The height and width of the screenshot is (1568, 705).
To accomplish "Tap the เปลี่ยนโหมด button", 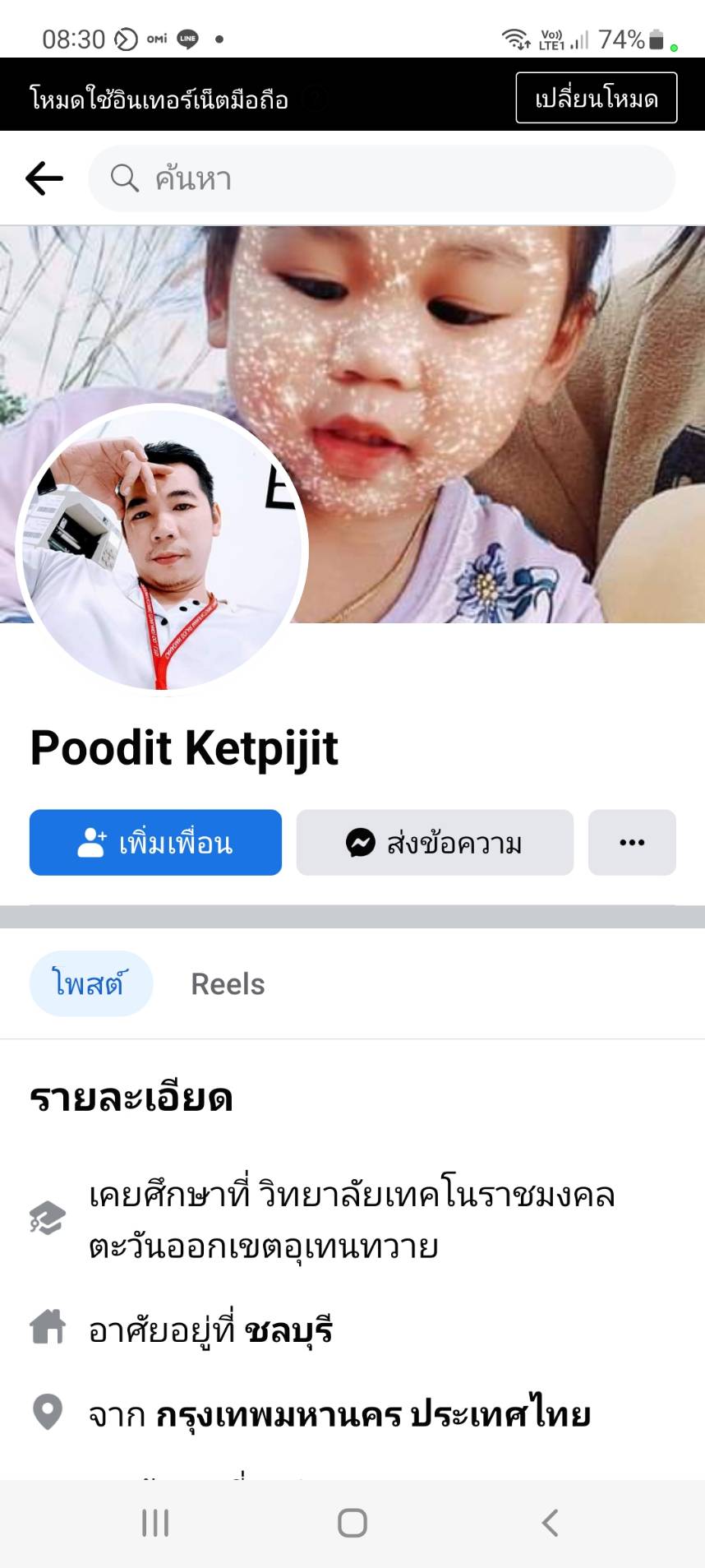I will coord(596,98).
